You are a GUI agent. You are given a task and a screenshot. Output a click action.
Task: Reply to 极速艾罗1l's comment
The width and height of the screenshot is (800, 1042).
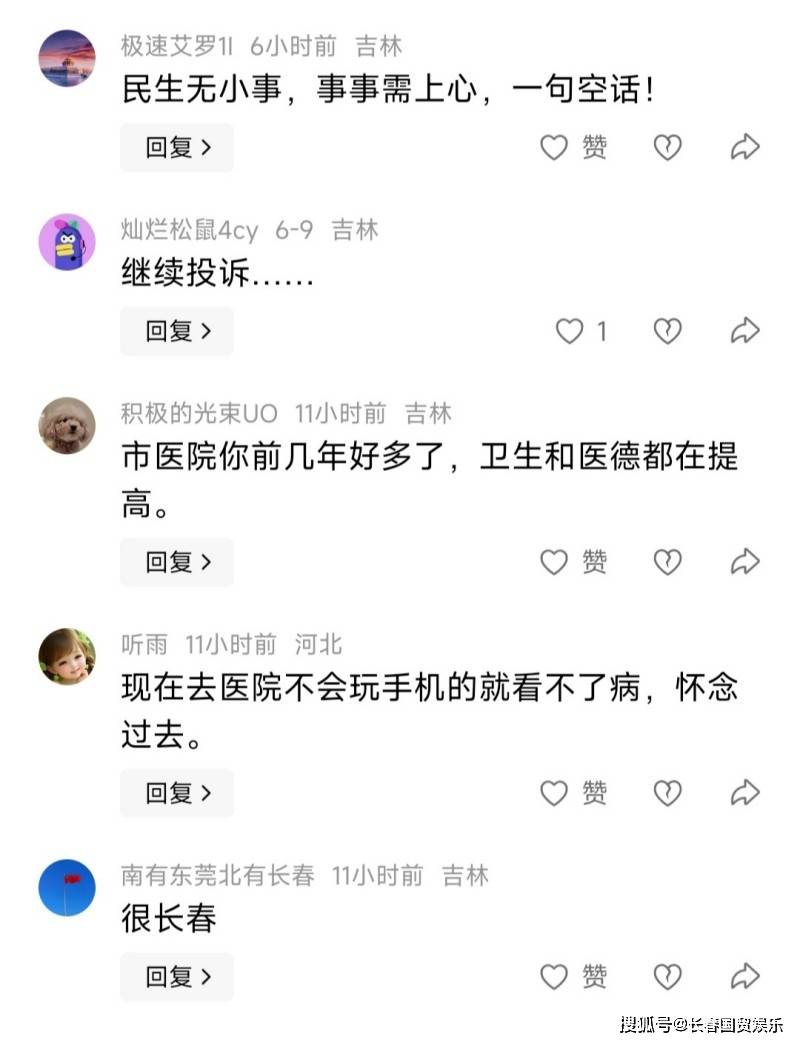coord(177,147)
